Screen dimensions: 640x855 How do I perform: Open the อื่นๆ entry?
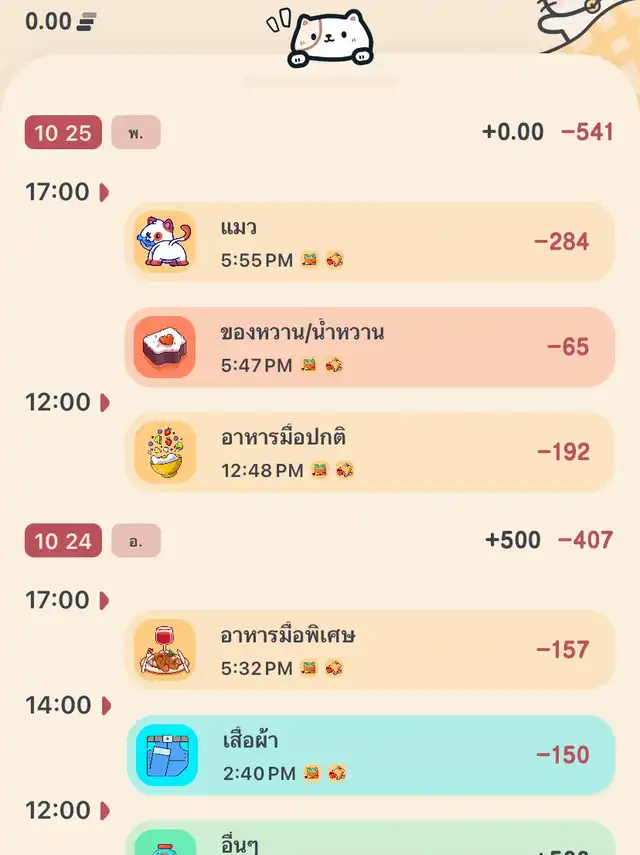tap(370, 840)
